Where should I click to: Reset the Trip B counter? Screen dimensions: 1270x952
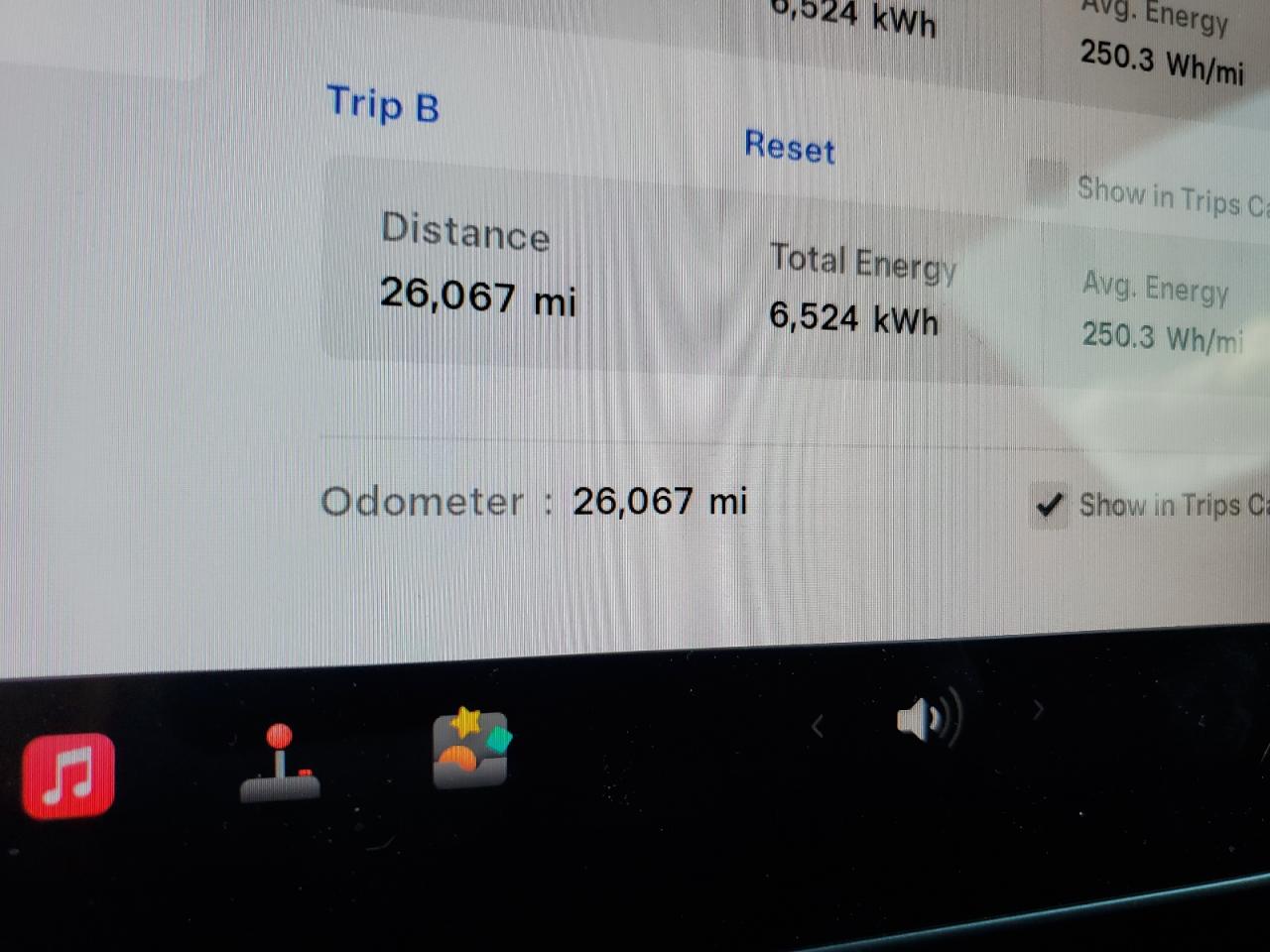790,147
